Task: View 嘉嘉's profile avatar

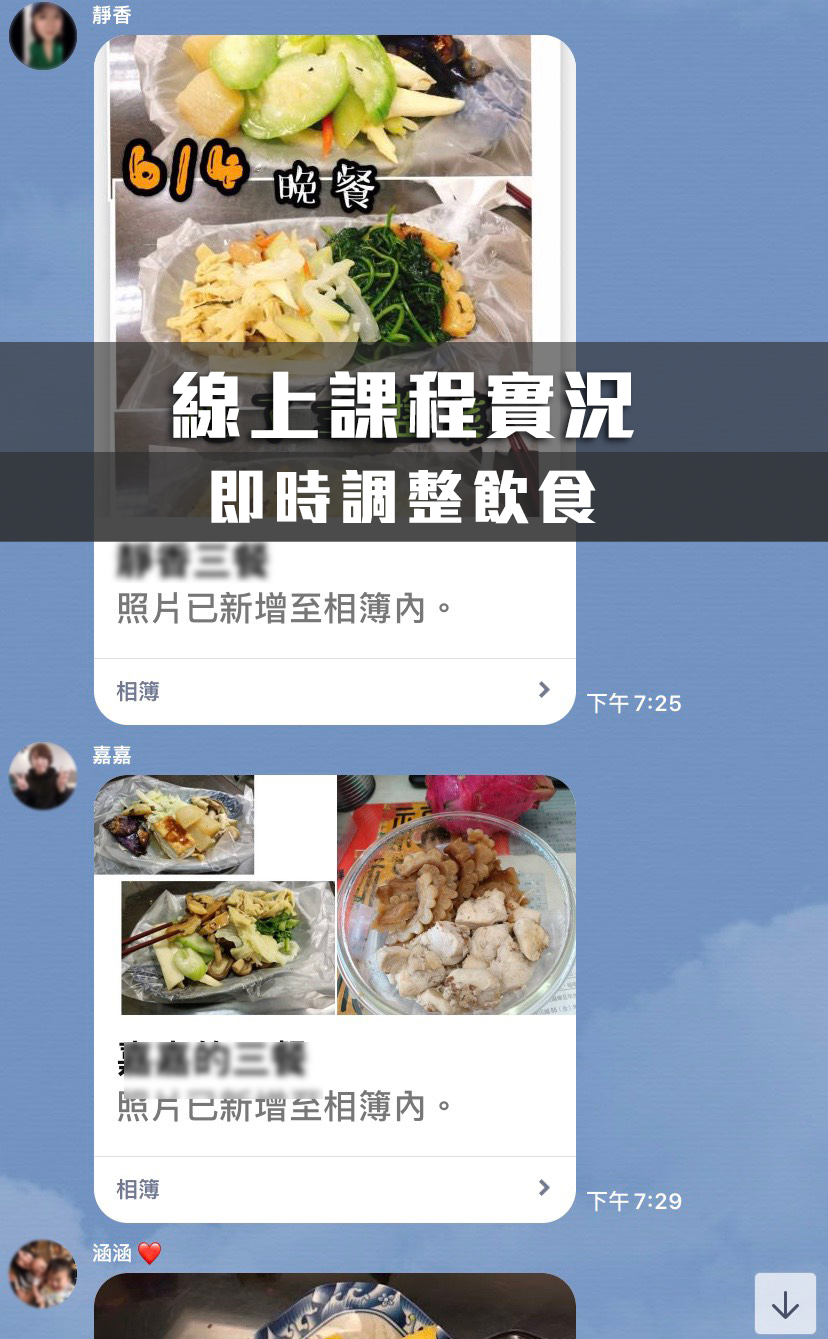Action: point(43,776)
